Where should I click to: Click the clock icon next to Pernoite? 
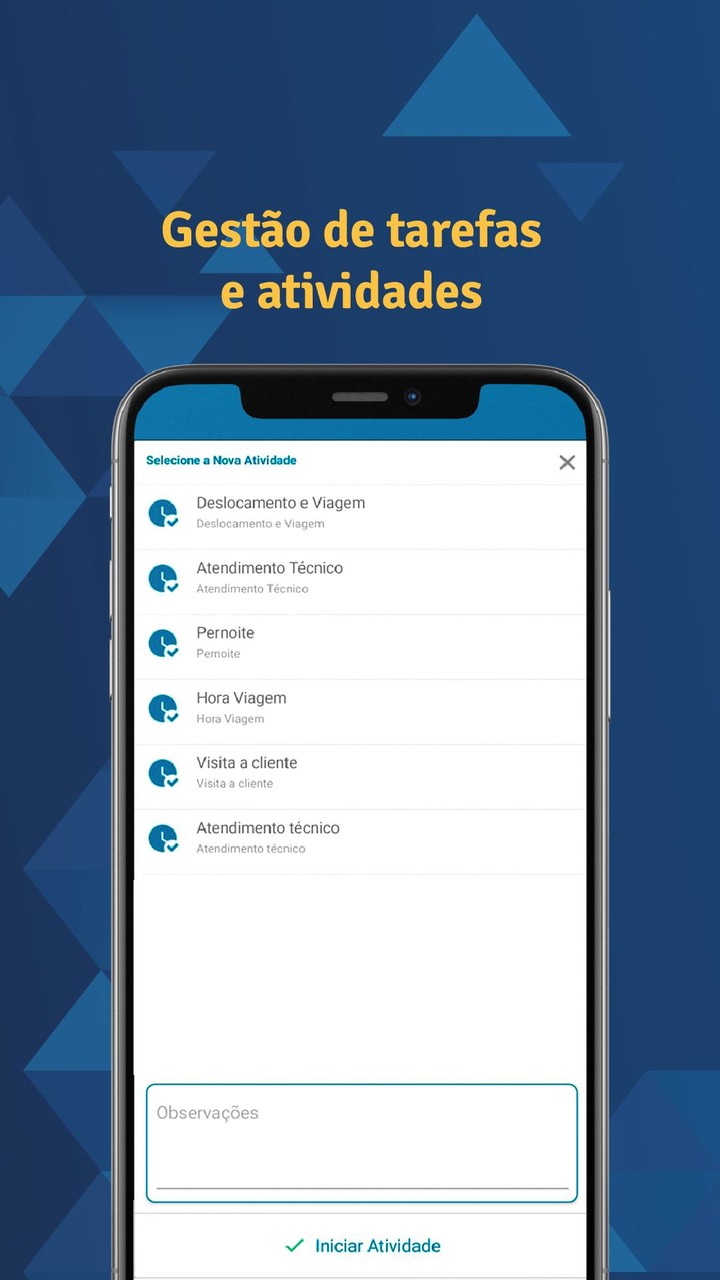(x=163, y=642)
